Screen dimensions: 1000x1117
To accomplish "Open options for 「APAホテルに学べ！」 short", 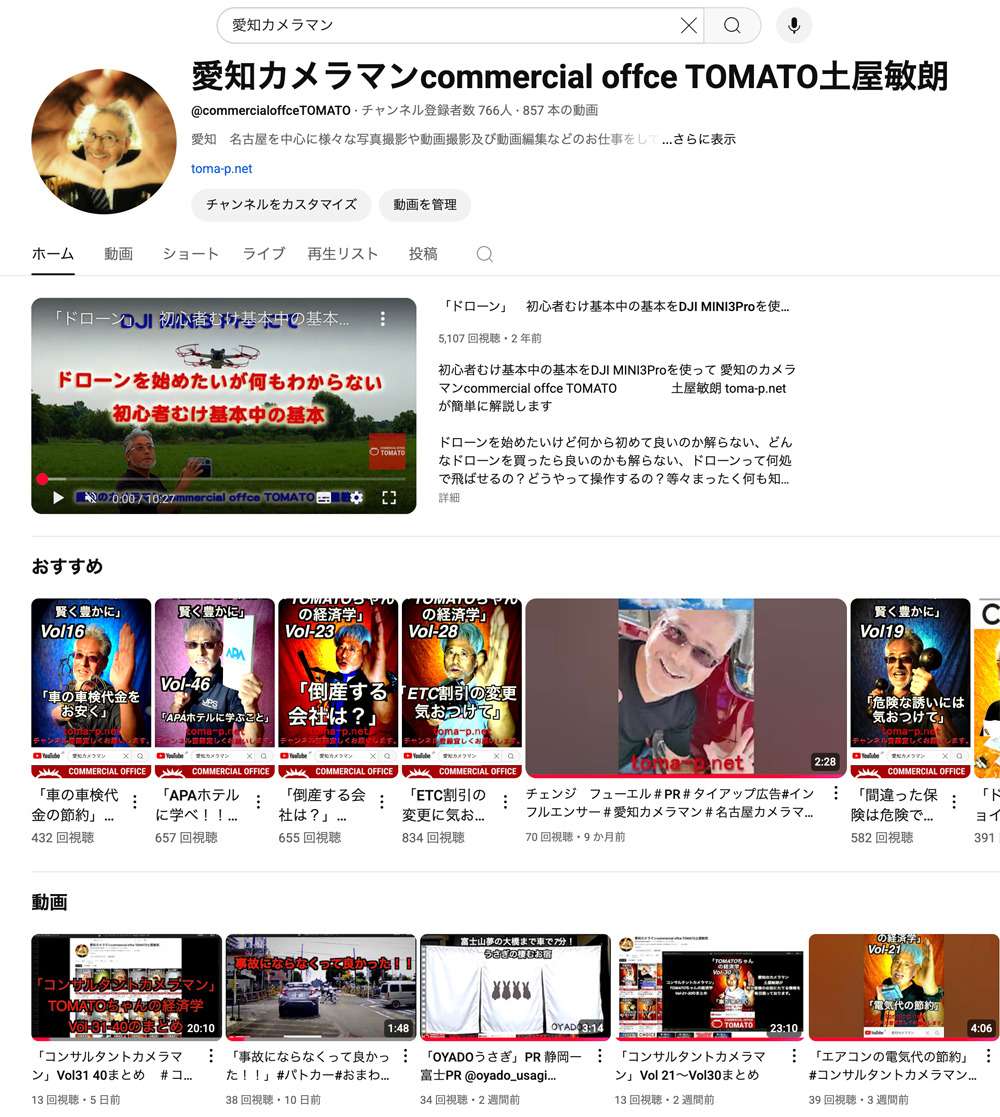I will tap(259, 802).
